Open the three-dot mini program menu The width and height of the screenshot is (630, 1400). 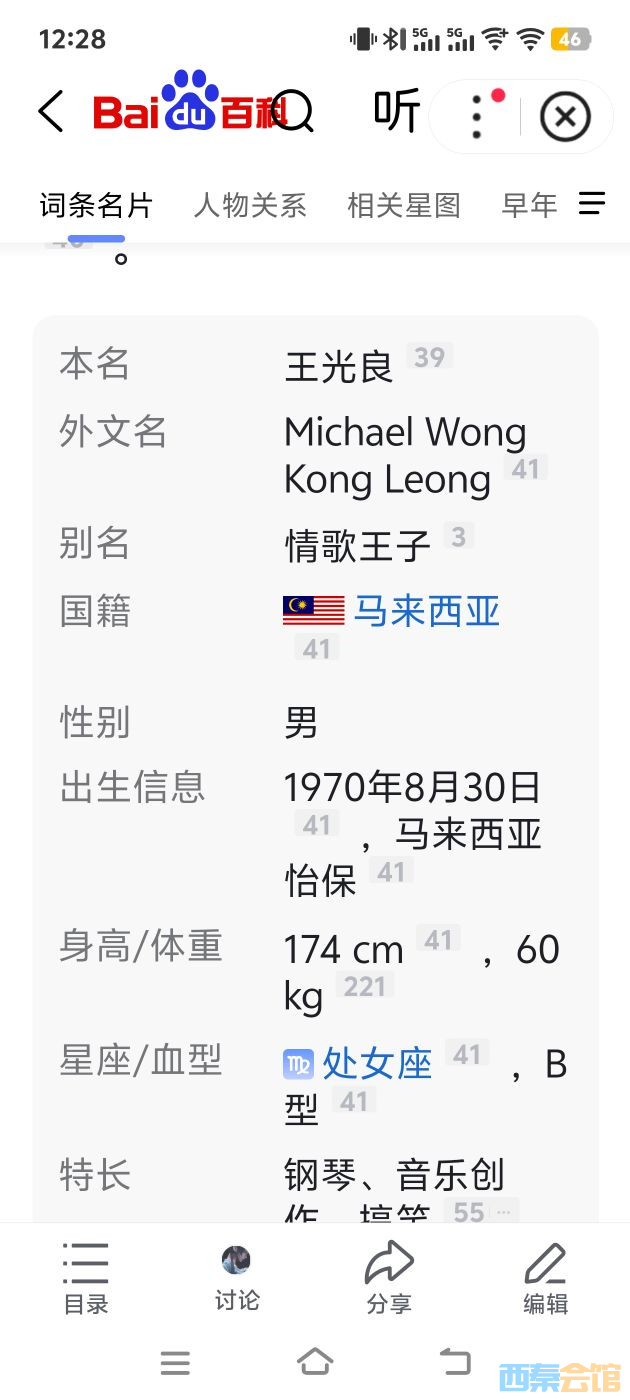click(x=477, y=117)
